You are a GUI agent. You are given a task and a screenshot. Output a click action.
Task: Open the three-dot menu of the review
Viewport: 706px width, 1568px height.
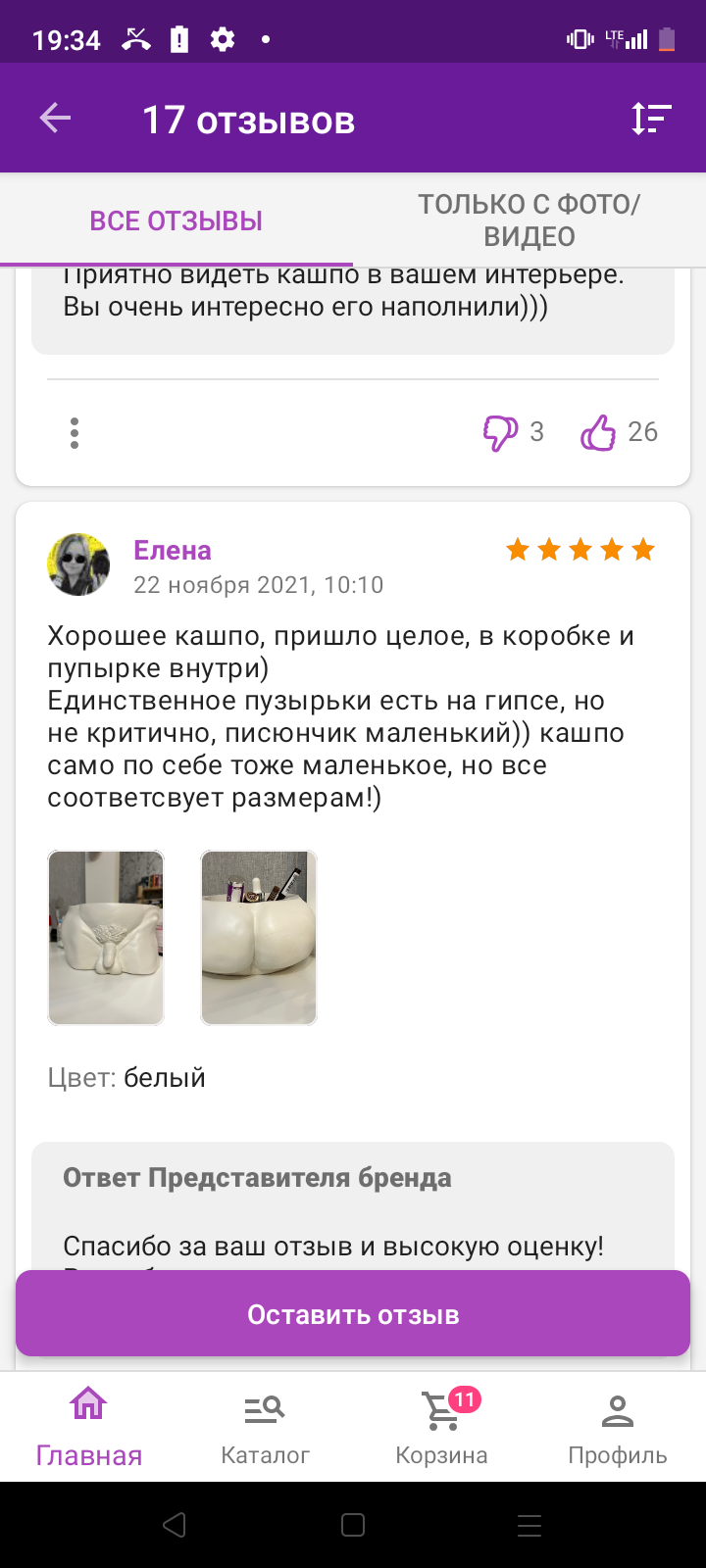click(x=75, y=433)
